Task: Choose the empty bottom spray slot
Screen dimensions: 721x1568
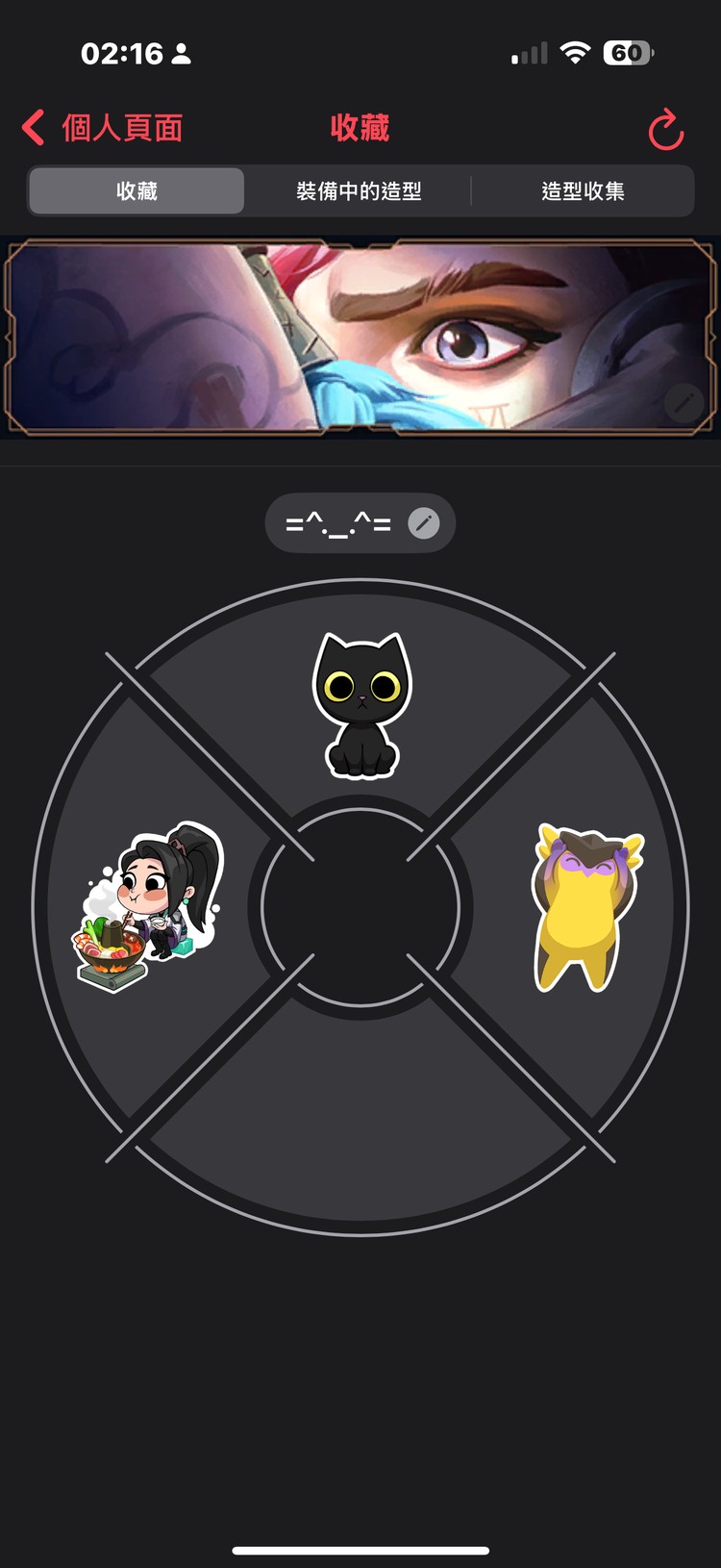Action: 360,1116
